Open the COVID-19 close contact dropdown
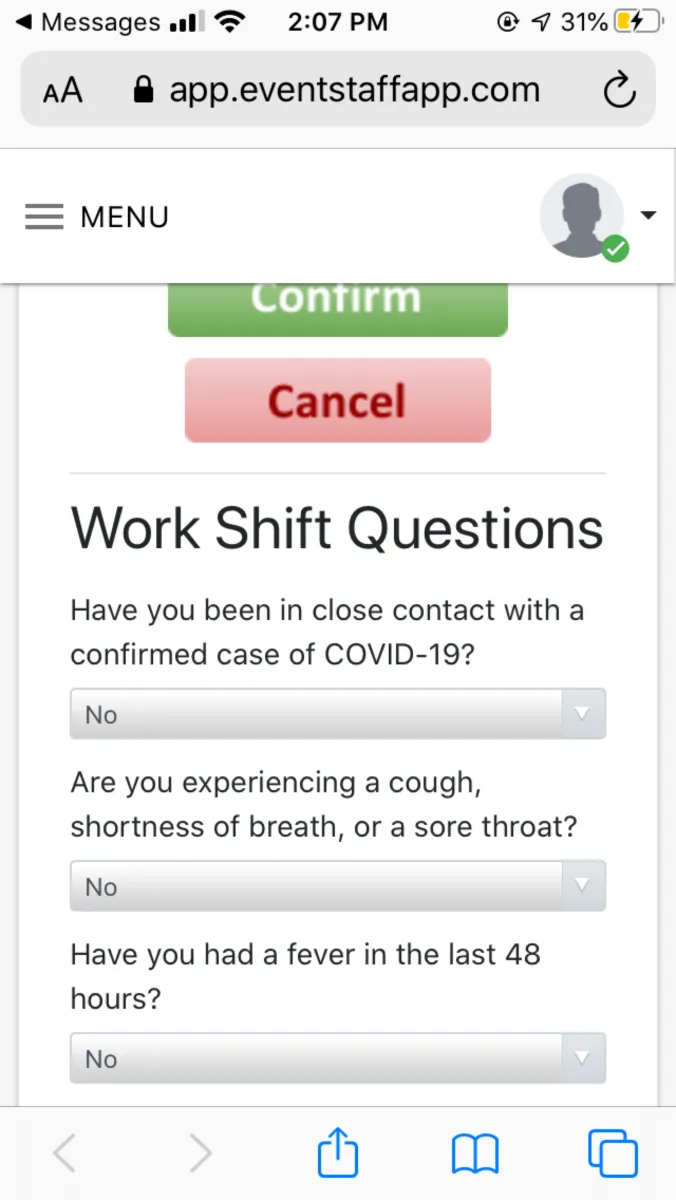 [337, 714]
